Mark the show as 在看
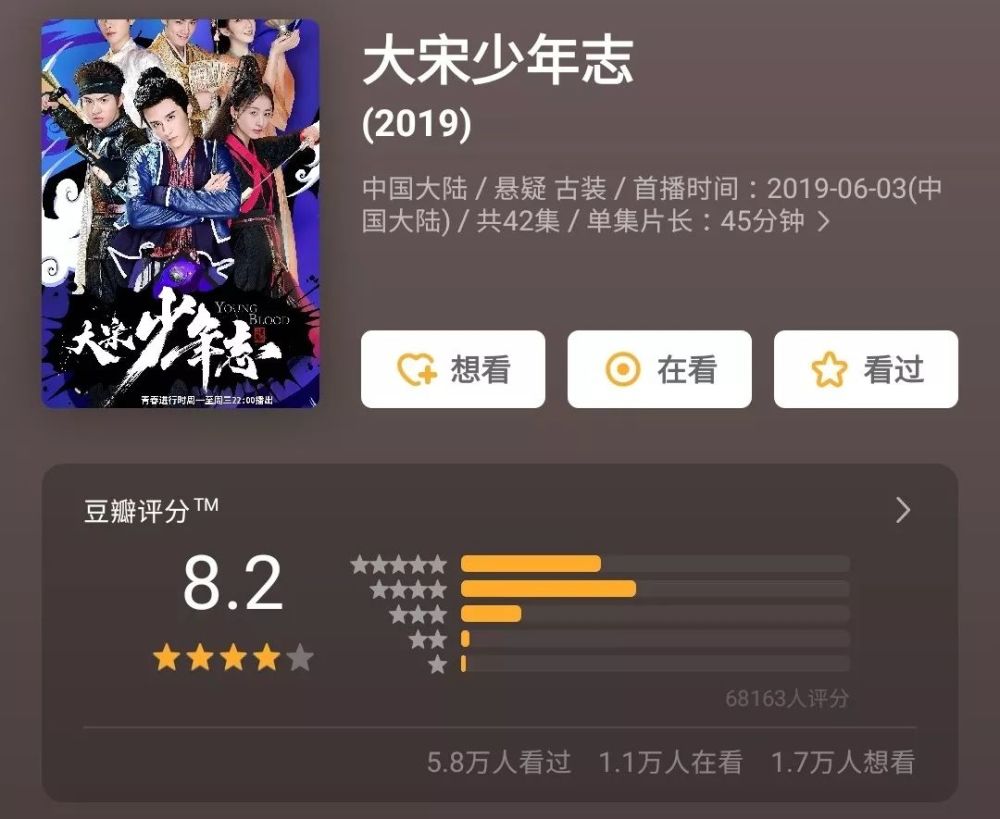This screenshot has width=1000, height=819. pyautogui.click(x=659, y=370)
